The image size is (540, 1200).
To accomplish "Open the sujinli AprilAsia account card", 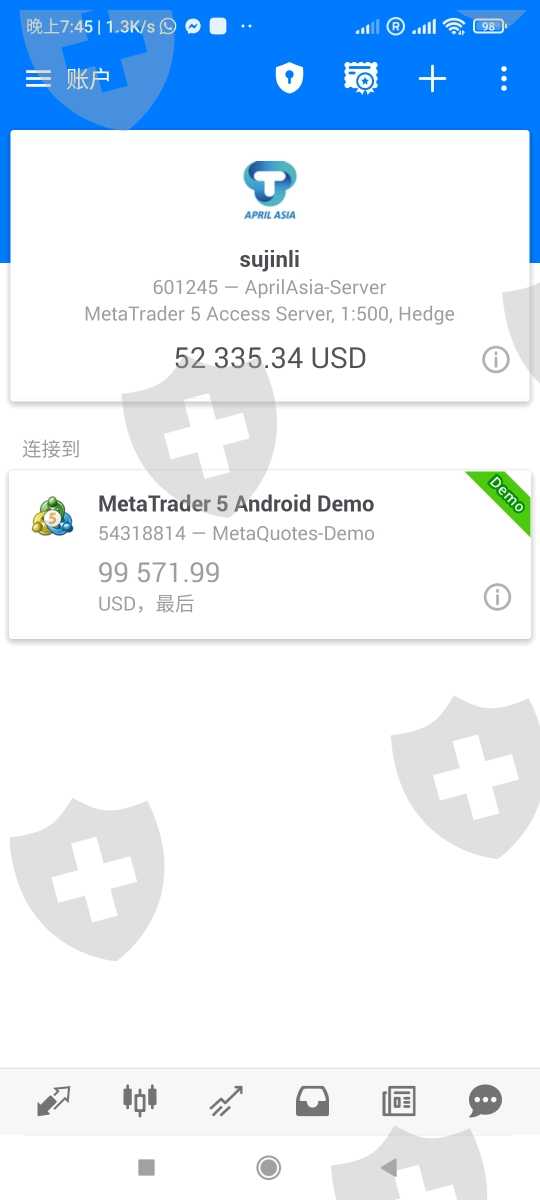I will coord(270,266).
